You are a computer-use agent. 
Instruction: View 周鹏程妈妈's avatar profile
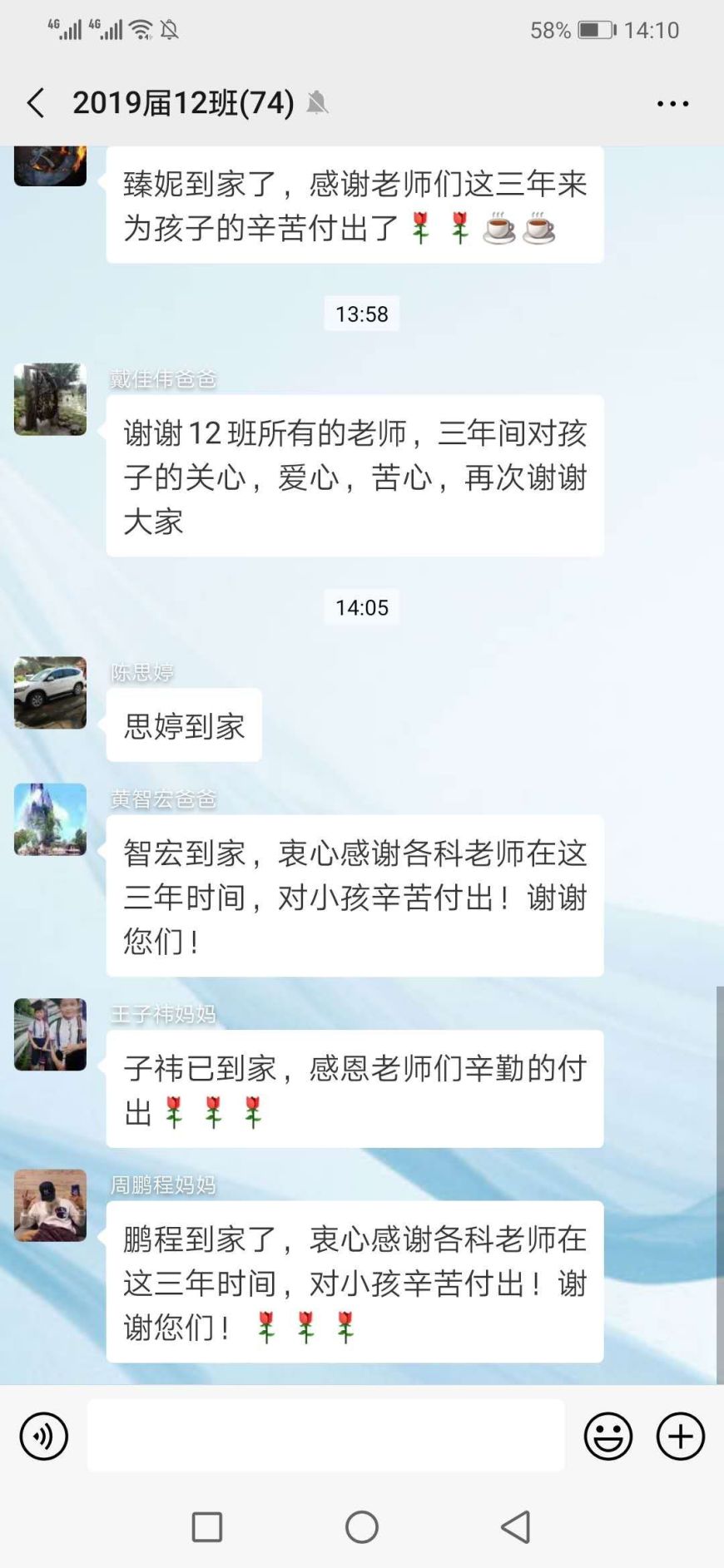click(50, 1205)
